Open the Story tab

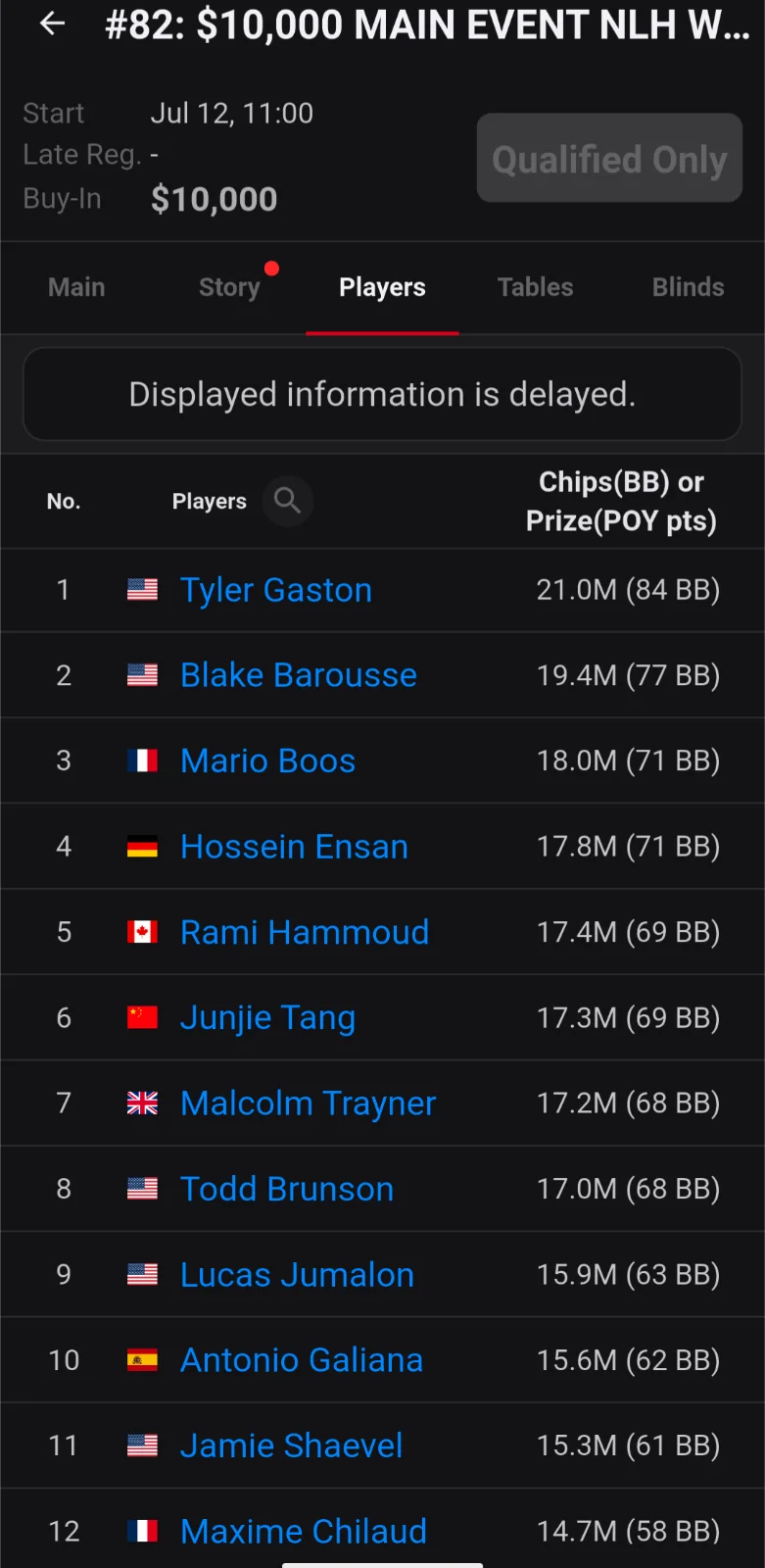pos(229,287)
